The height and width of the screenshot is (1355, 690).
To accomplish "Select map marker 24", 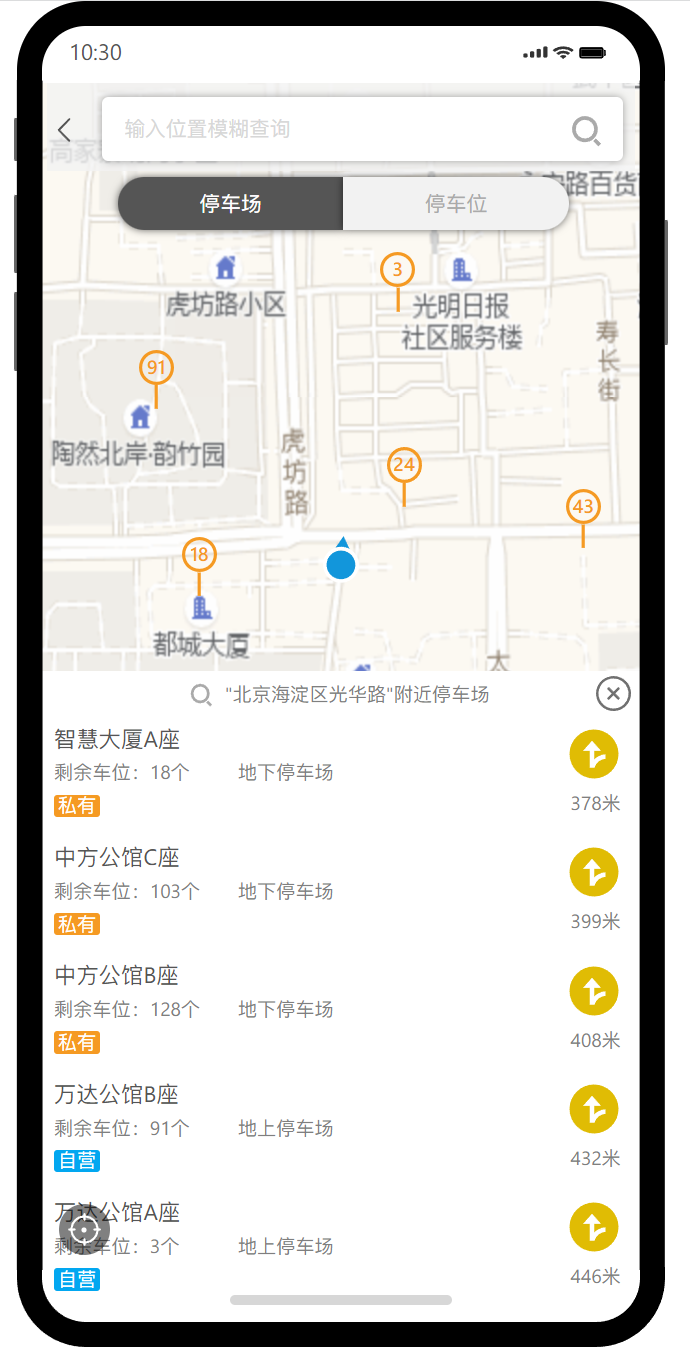I will tap(404, 466).
